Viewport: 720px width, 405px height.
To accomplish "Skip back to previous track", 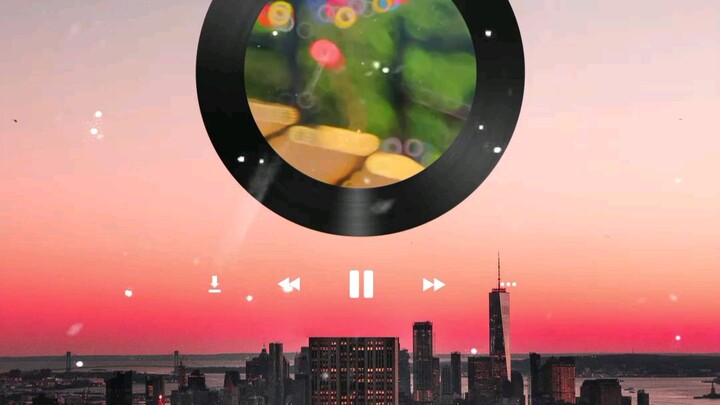I will click(289, 285).
